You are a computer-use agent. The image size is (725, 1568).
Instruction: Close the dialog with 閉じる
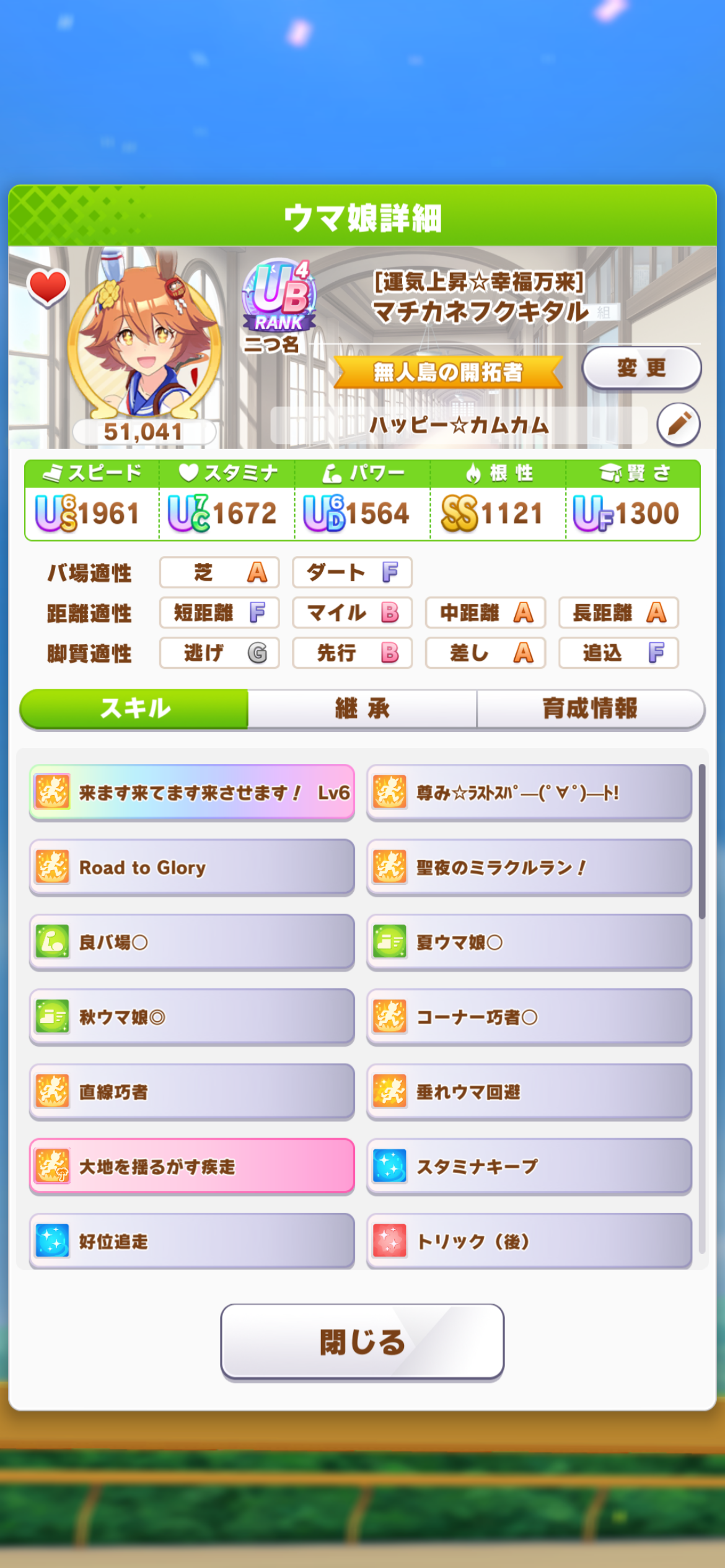coord(362,1342)
